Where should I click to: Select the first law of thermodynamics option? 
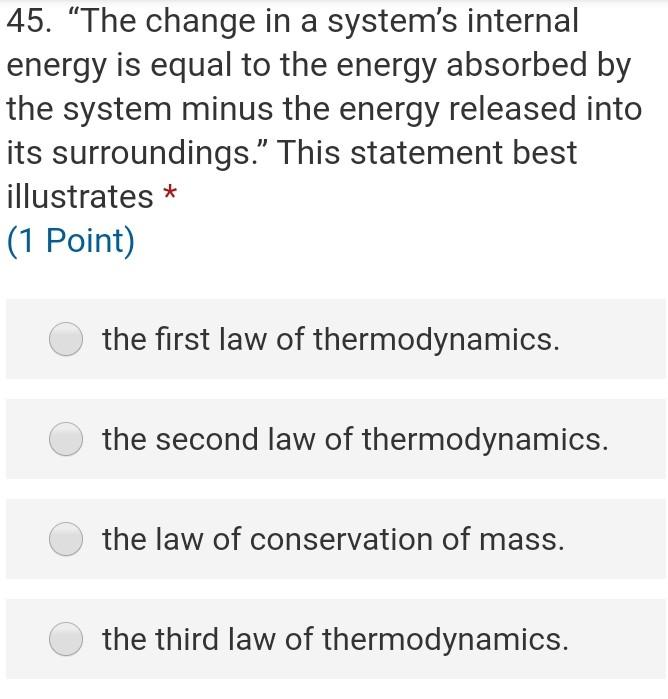coord(66,340)
